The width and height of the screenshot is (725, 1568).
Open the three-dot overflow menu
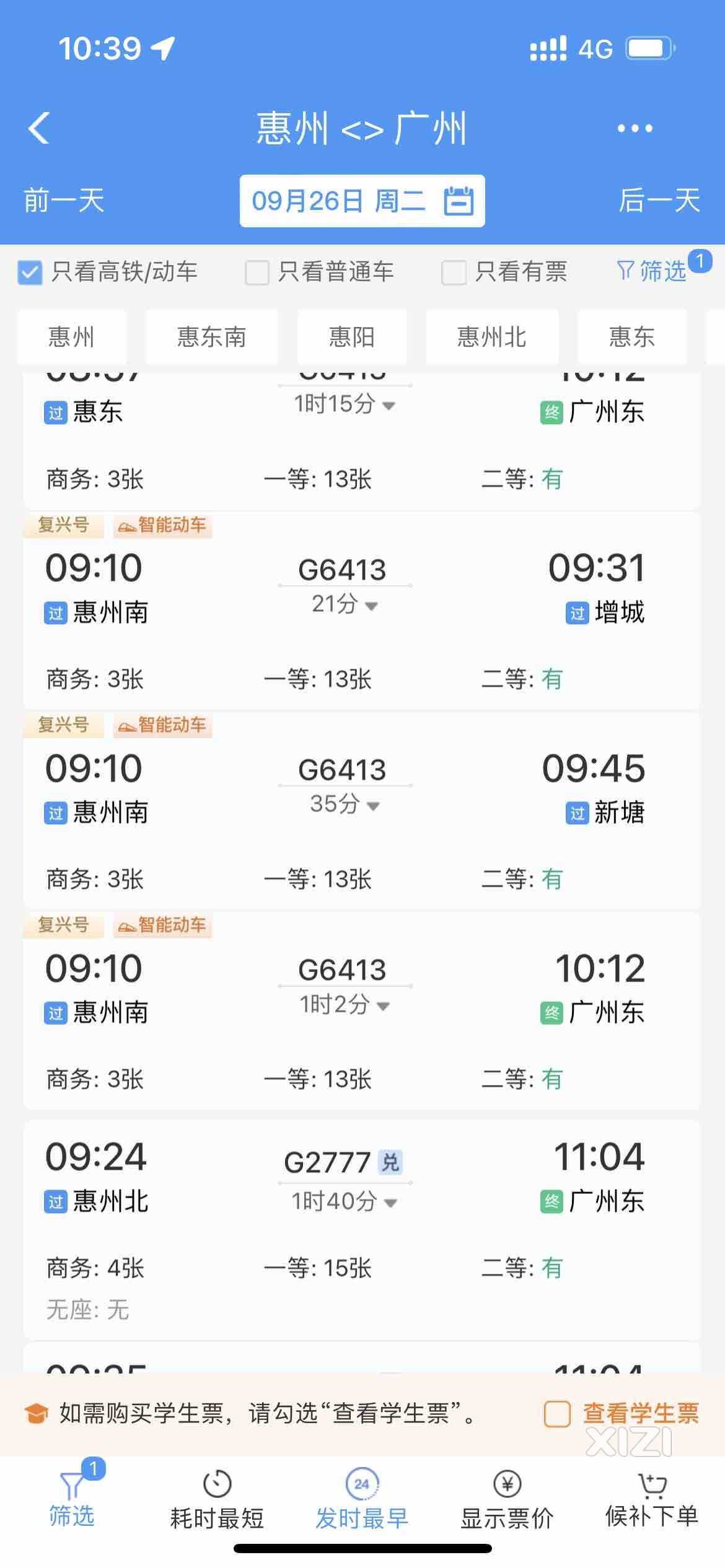pyautogui.click(x=635, y=128)
